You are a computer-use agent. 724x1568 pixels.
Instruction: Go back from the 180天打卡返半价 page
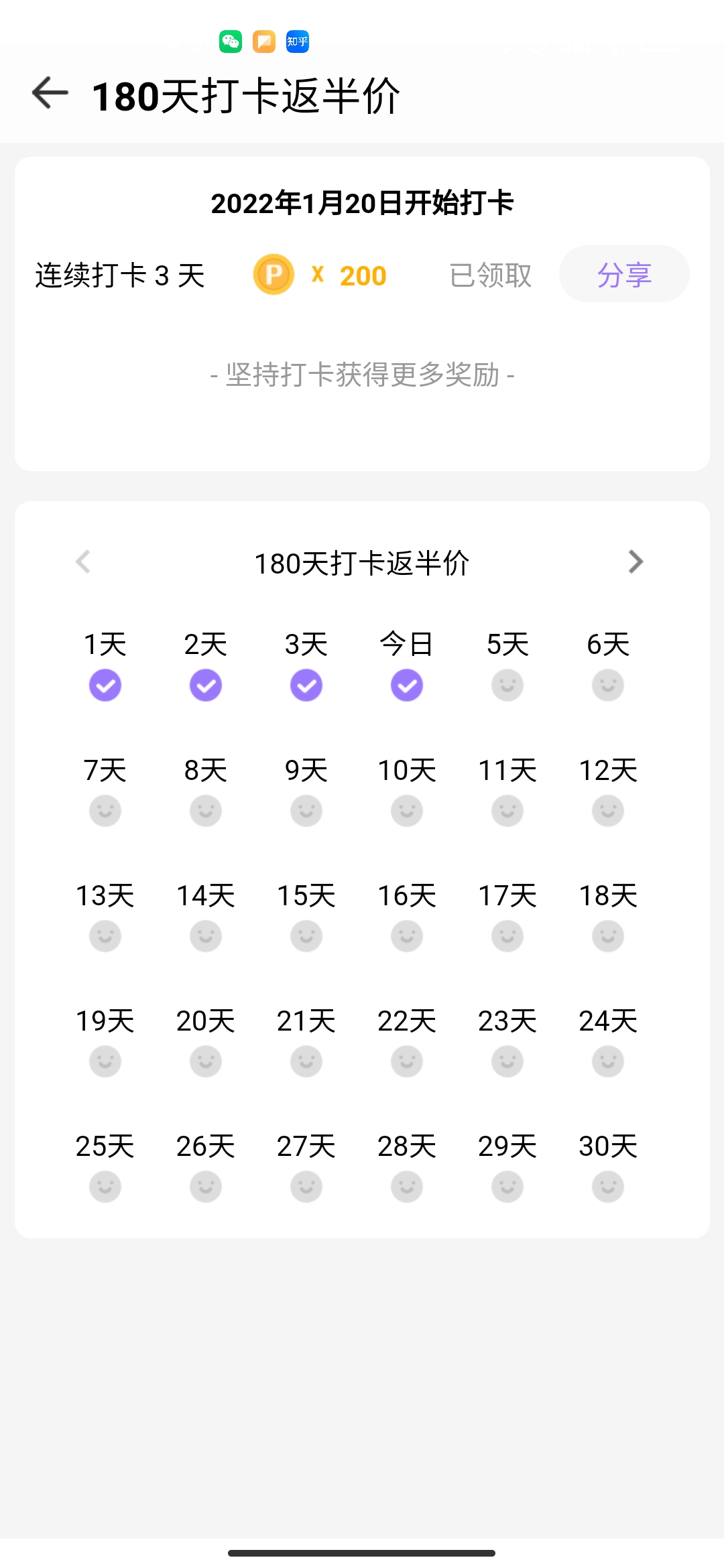(50, 93)
